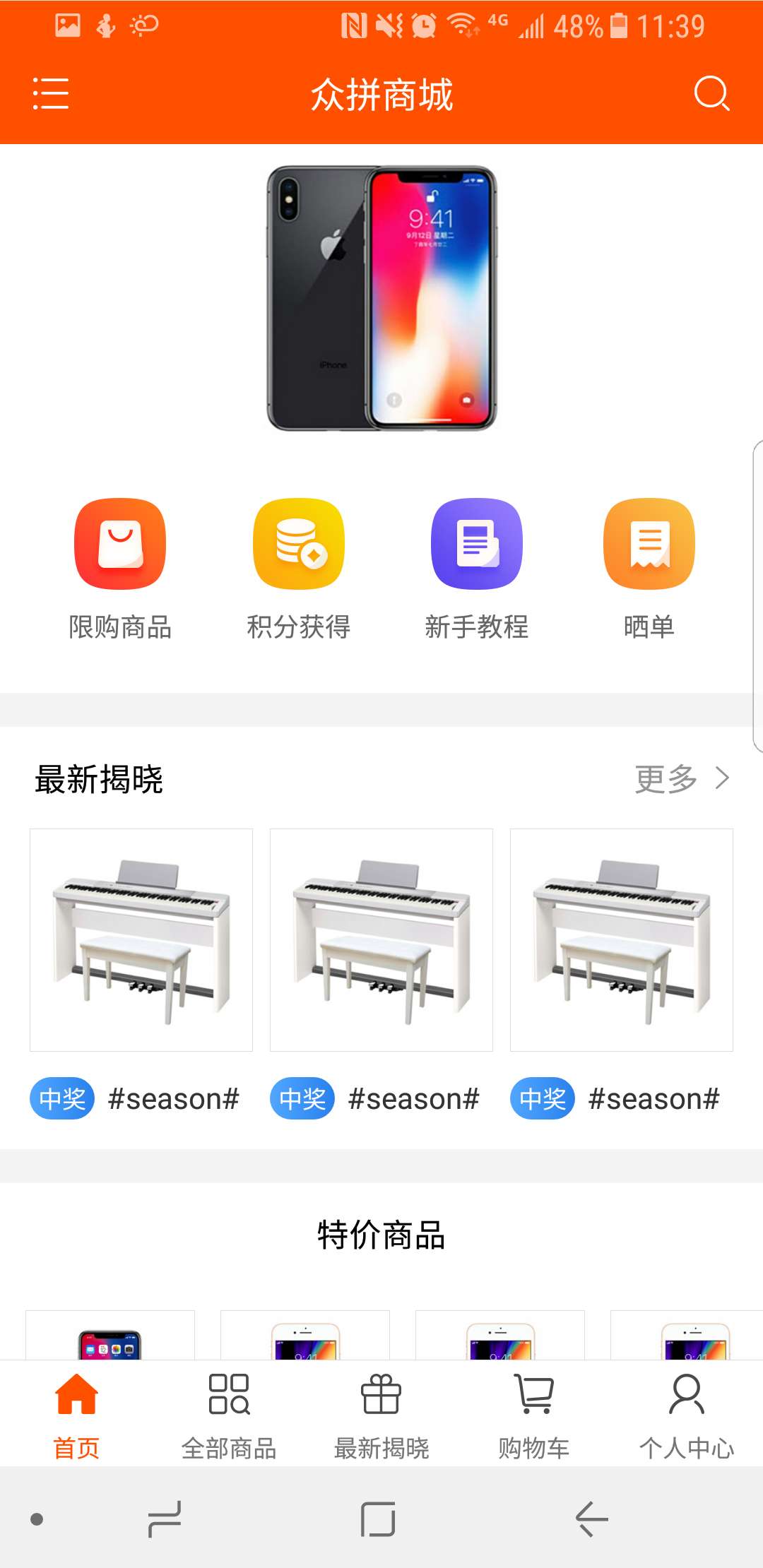Tap the second #season# label
Screen dimensions: 763x1568
[412, 1099]
